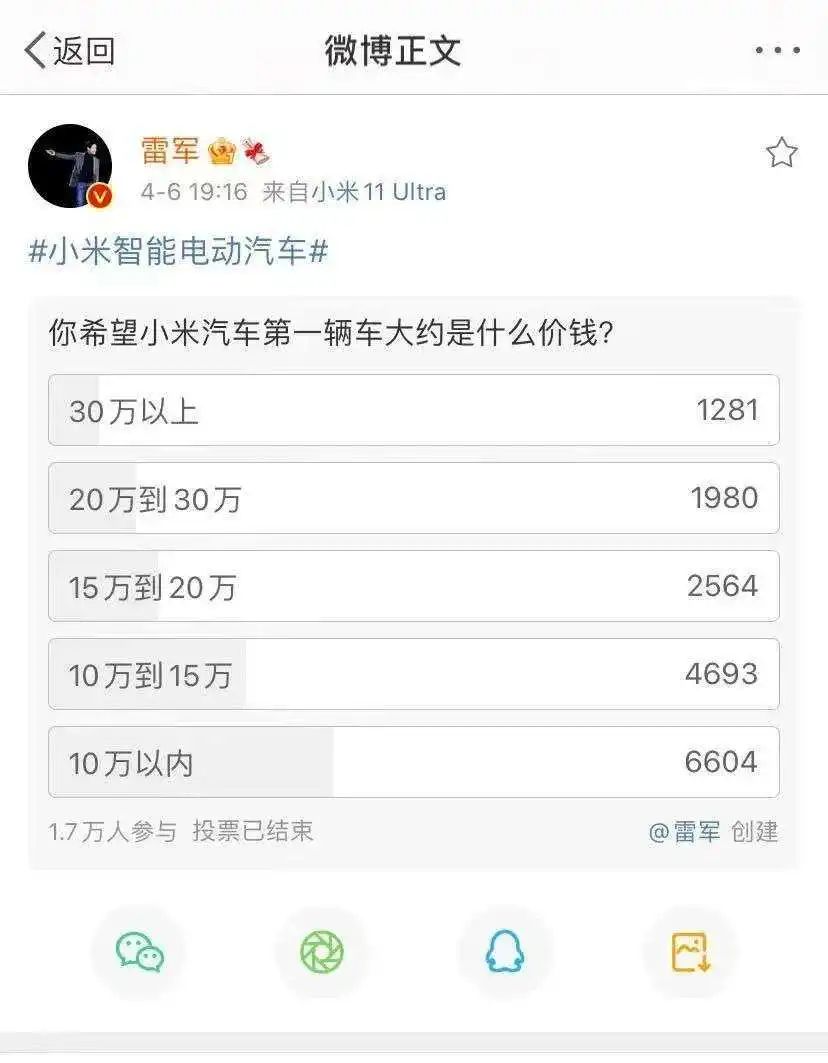This screenshot has height=1063, width=828.
Task: Open 雷军's profile avatar
Action: click(x=70, y=166)
